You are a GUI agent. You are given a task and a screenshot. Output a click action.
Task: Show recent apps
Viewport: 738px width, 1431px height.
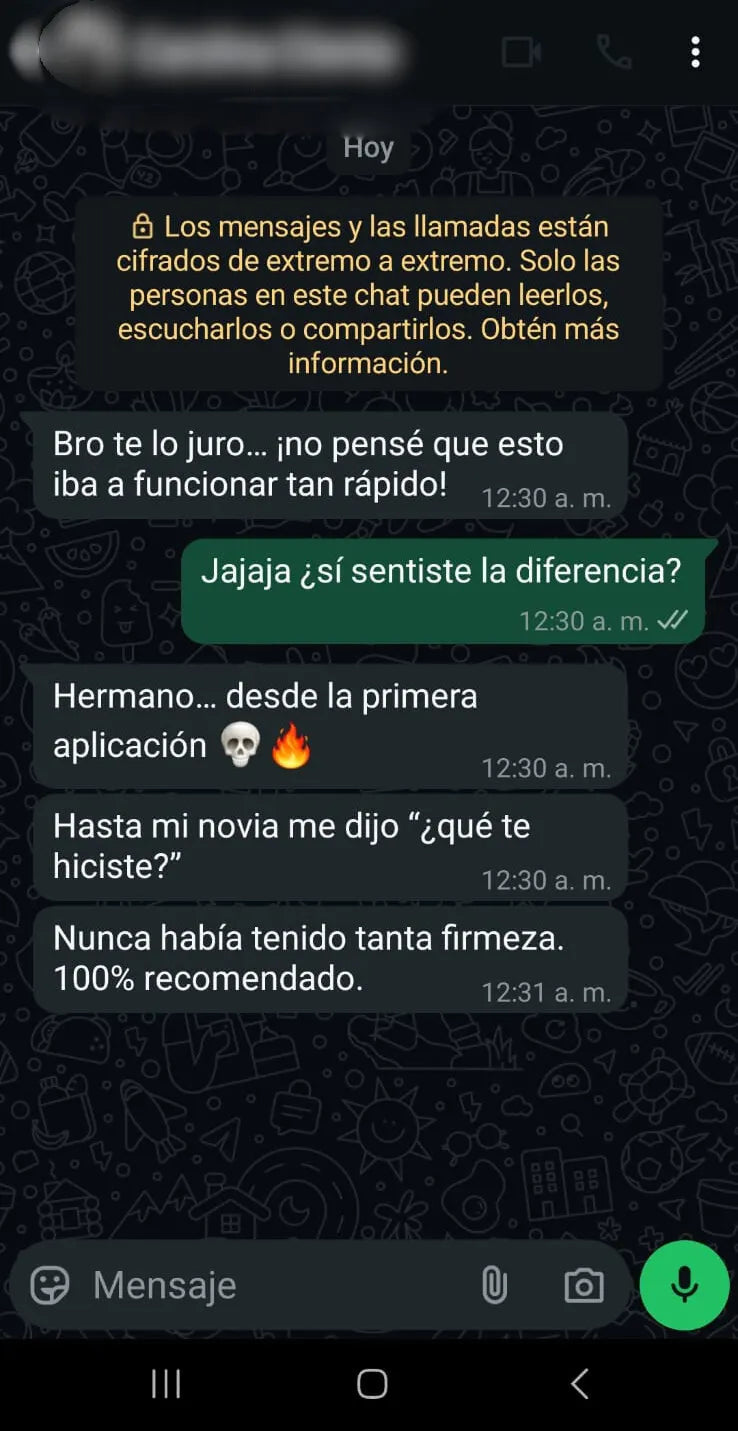click(166, 1384)
